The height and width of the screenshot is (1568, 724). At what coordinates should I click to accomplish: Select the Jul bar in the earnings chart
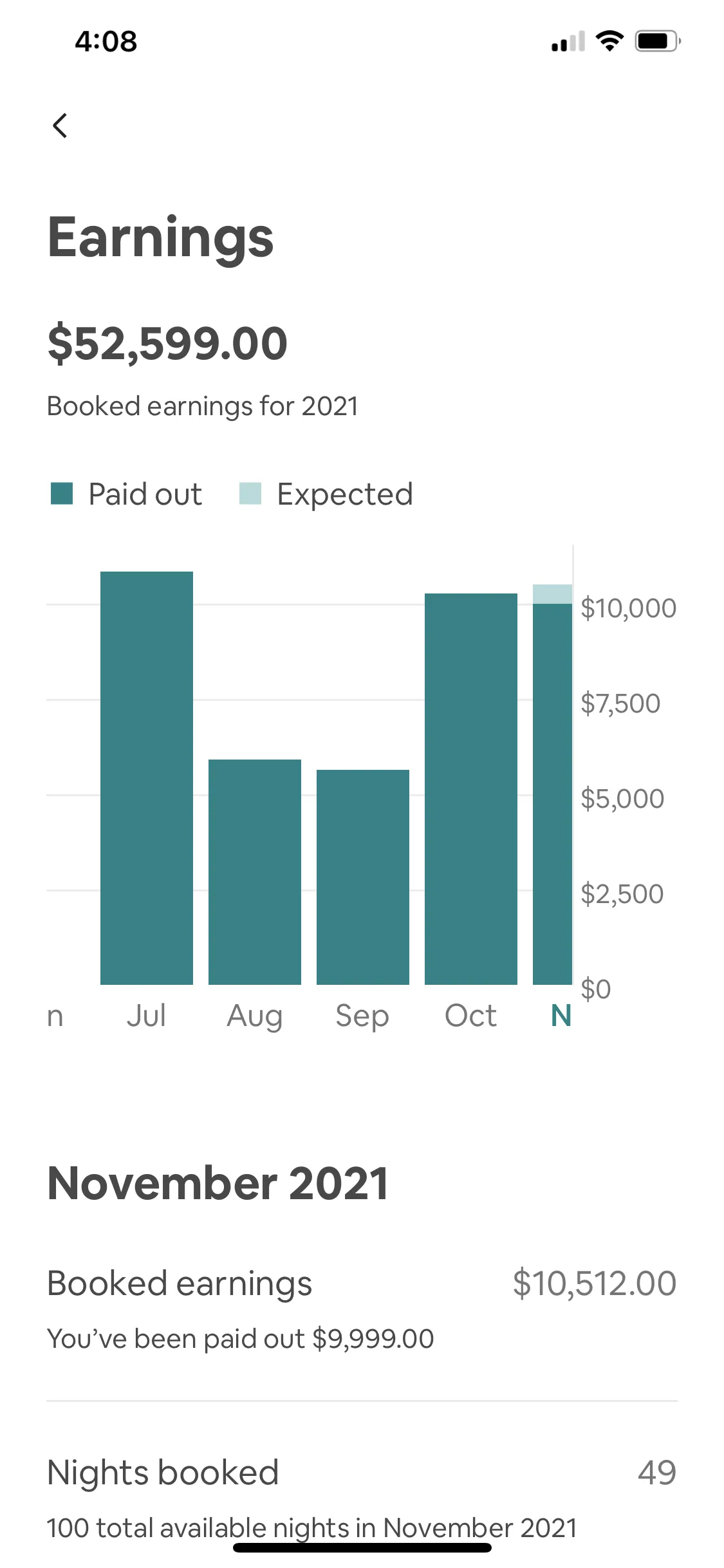pos(147,778)
